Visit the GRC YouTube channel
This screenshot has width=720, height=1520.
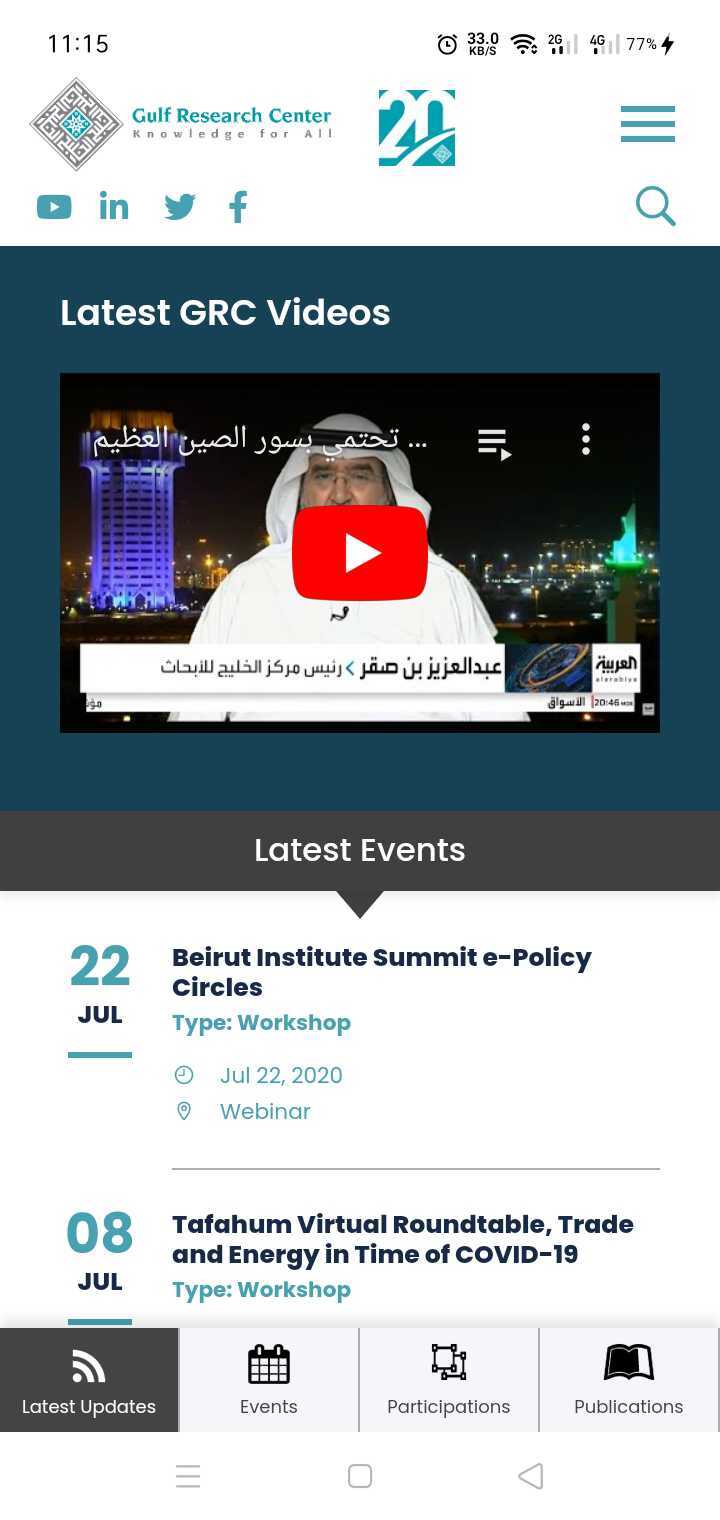(54, 207)
